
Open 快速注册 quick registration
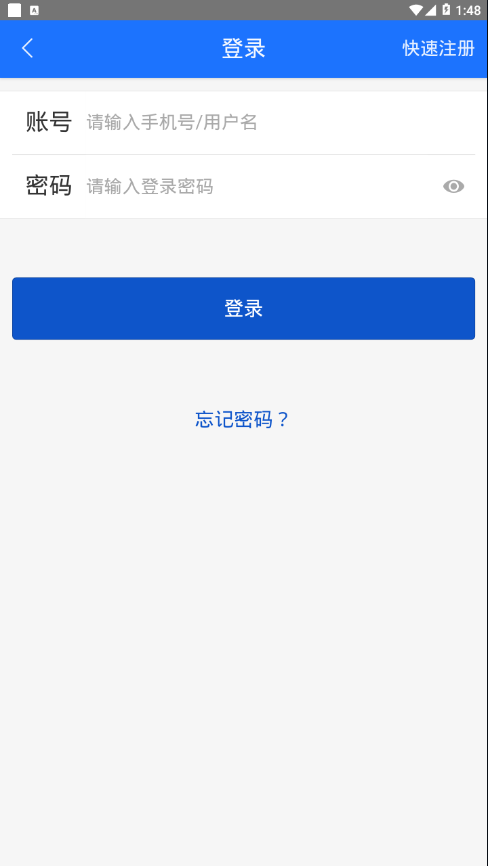pyautogui.click(x=438, y=49)
